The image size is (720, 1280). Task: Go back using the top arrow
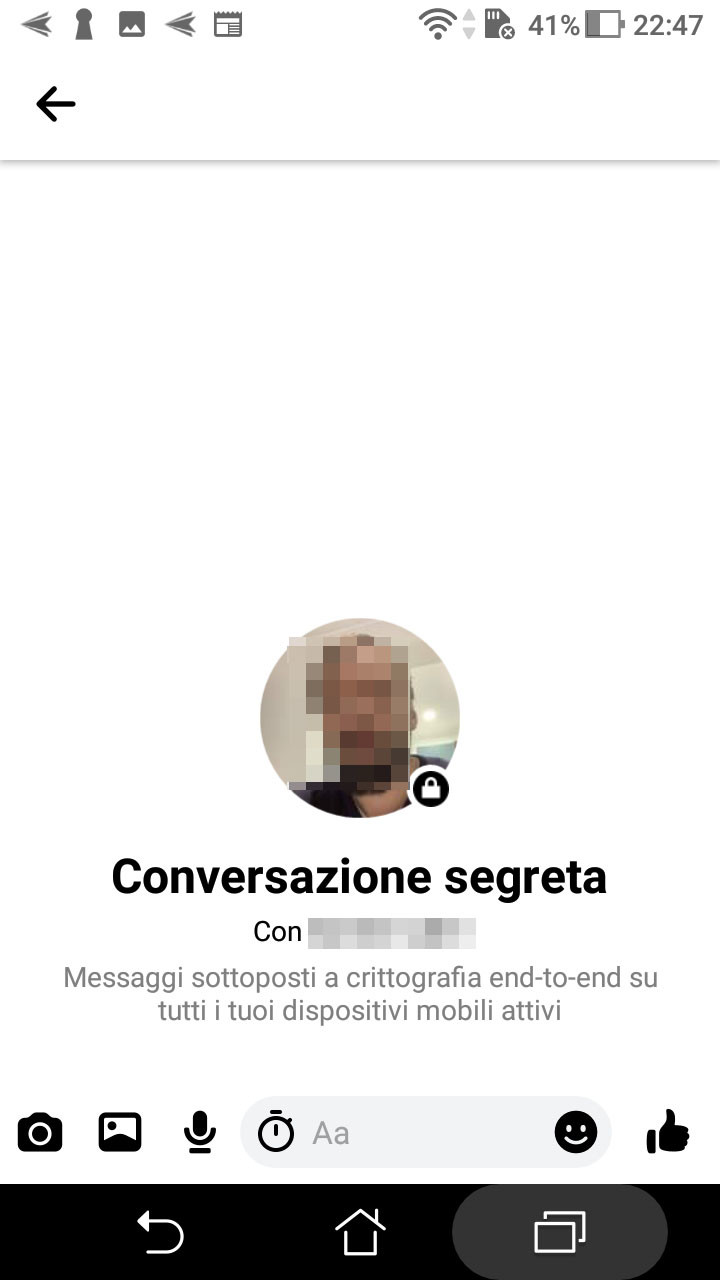[56, 104]
